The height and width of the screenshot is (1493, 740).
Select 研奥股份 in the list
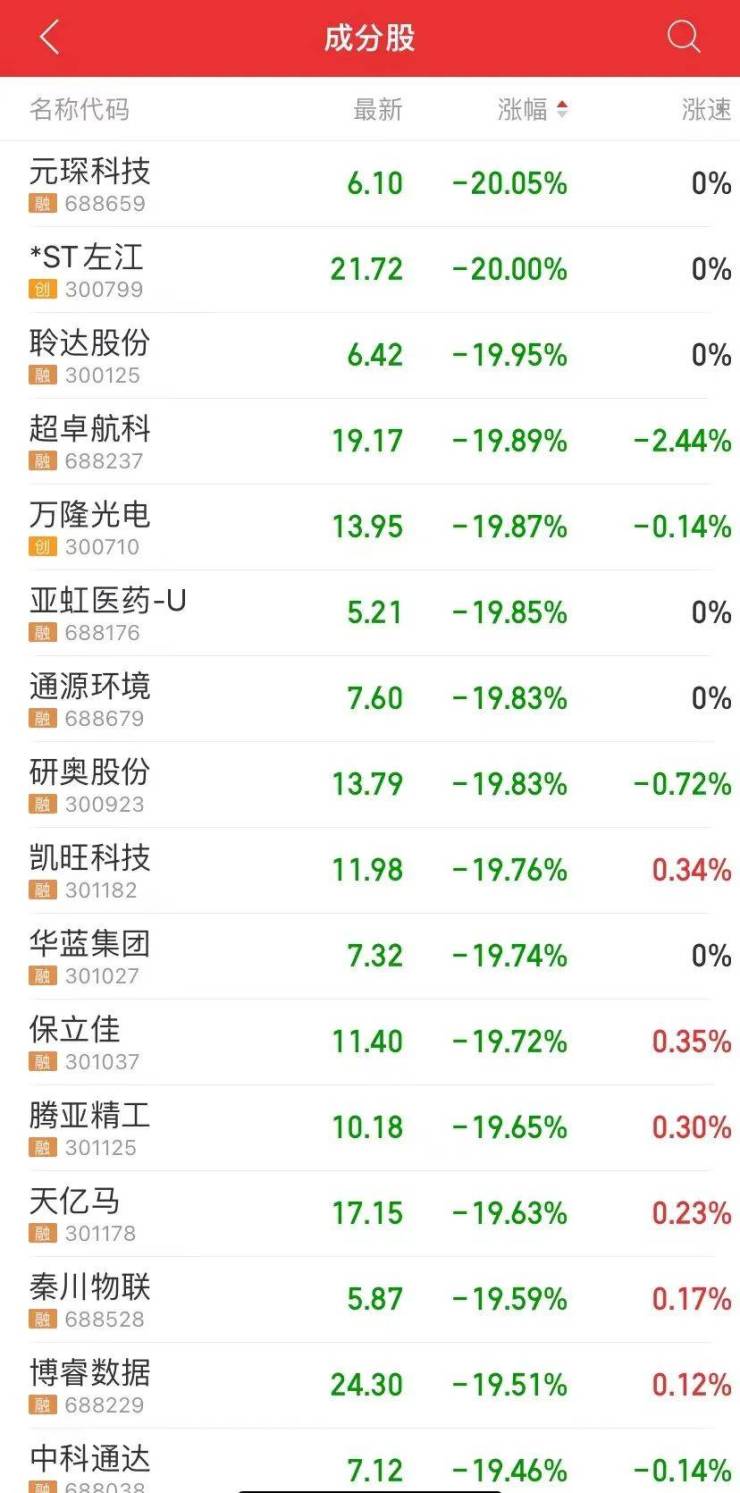90,785
